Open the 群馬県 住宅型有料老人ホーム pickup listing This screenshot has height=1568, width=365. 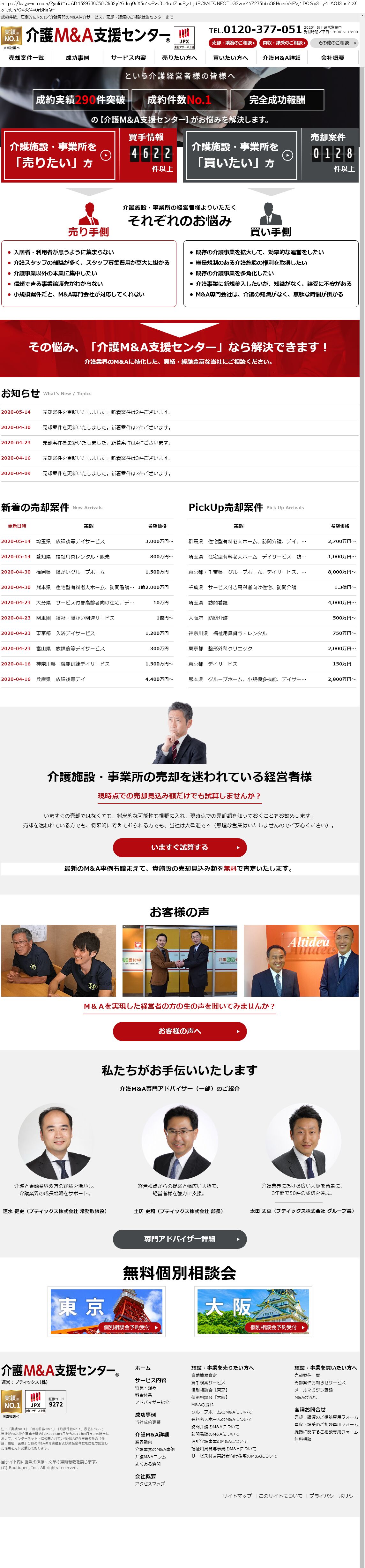[x=247, y=541]
